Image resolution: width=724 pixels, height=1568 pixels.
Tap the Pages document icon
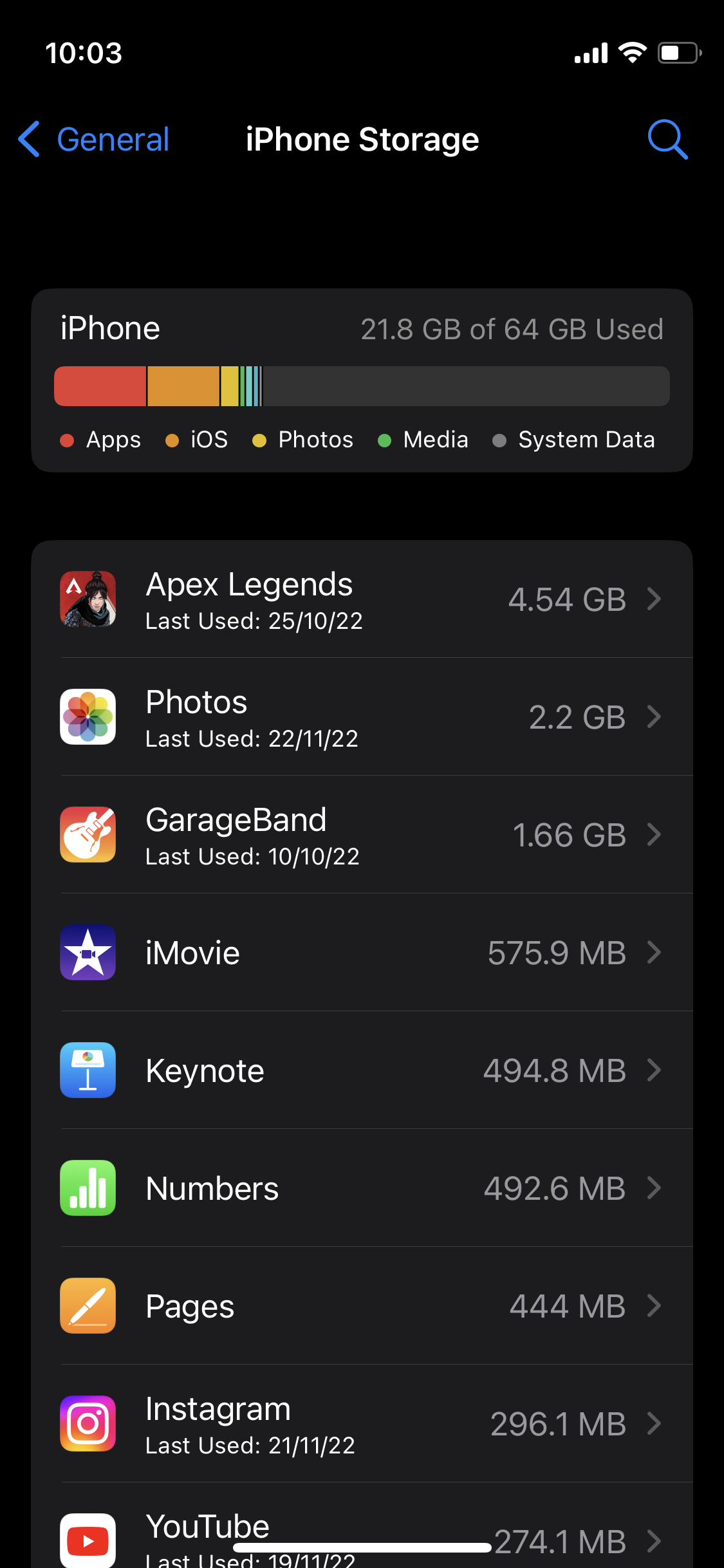click(x=88, y=1306)
